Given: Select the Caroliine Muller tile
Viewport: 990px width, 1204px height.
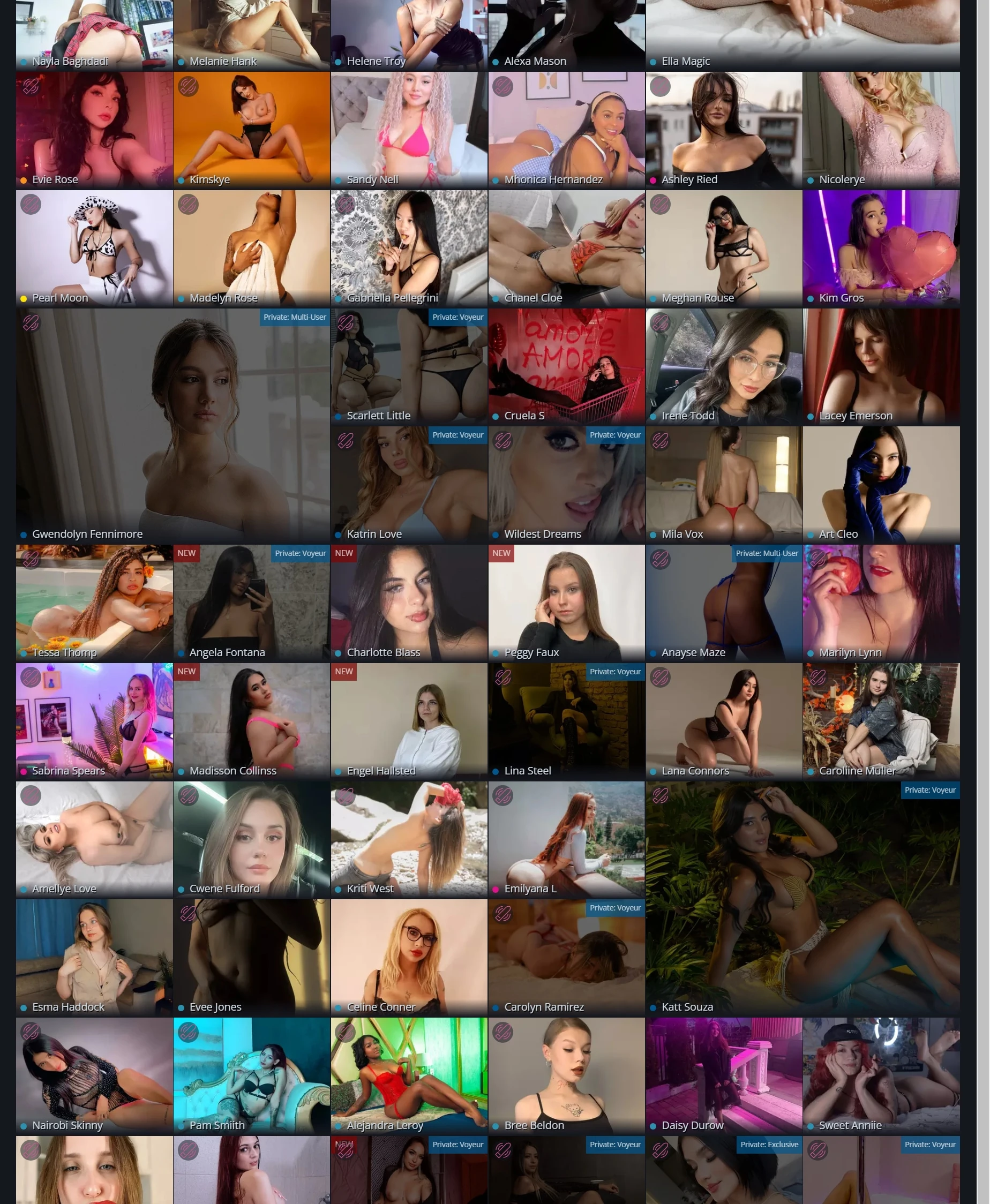Looking at the screenshot, I should (x=881, y=721).
